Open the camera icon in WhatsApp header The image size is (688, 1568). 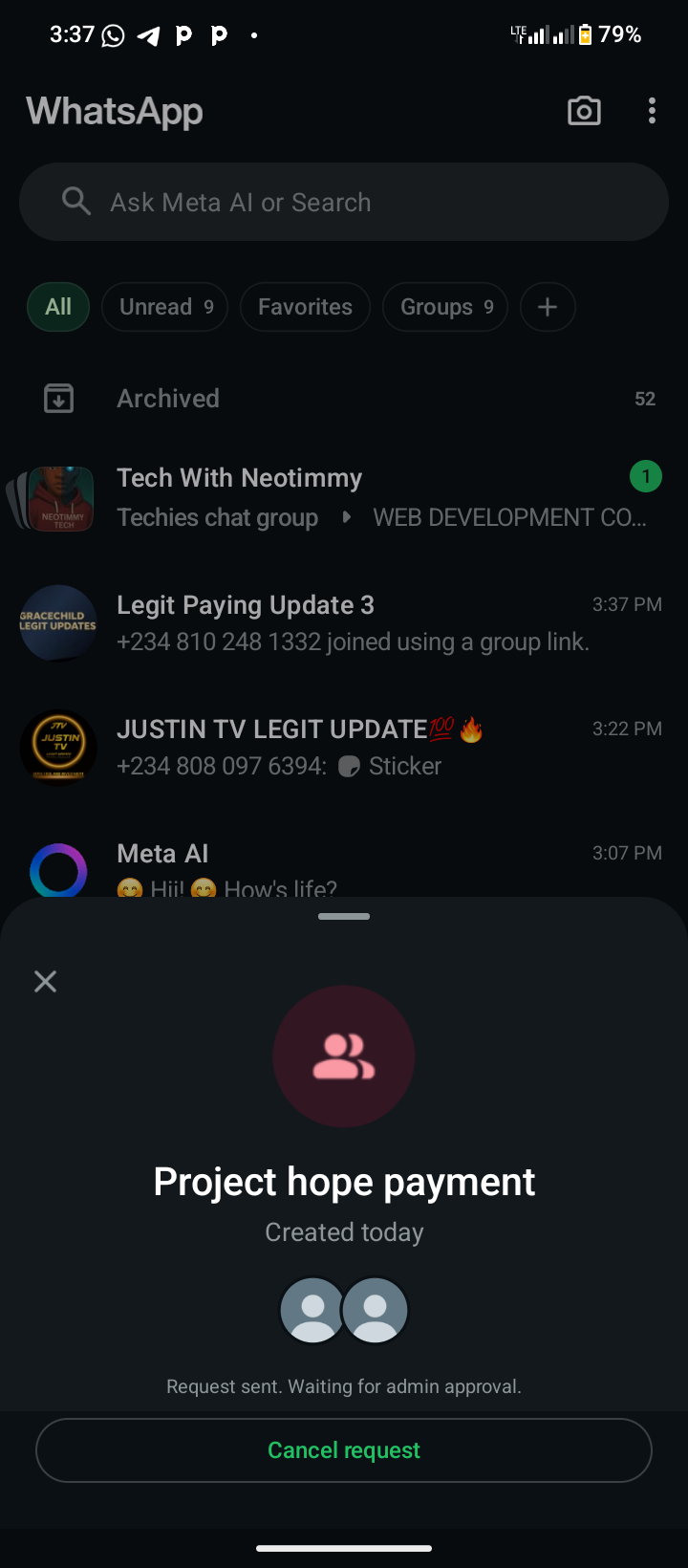[584, 111]
